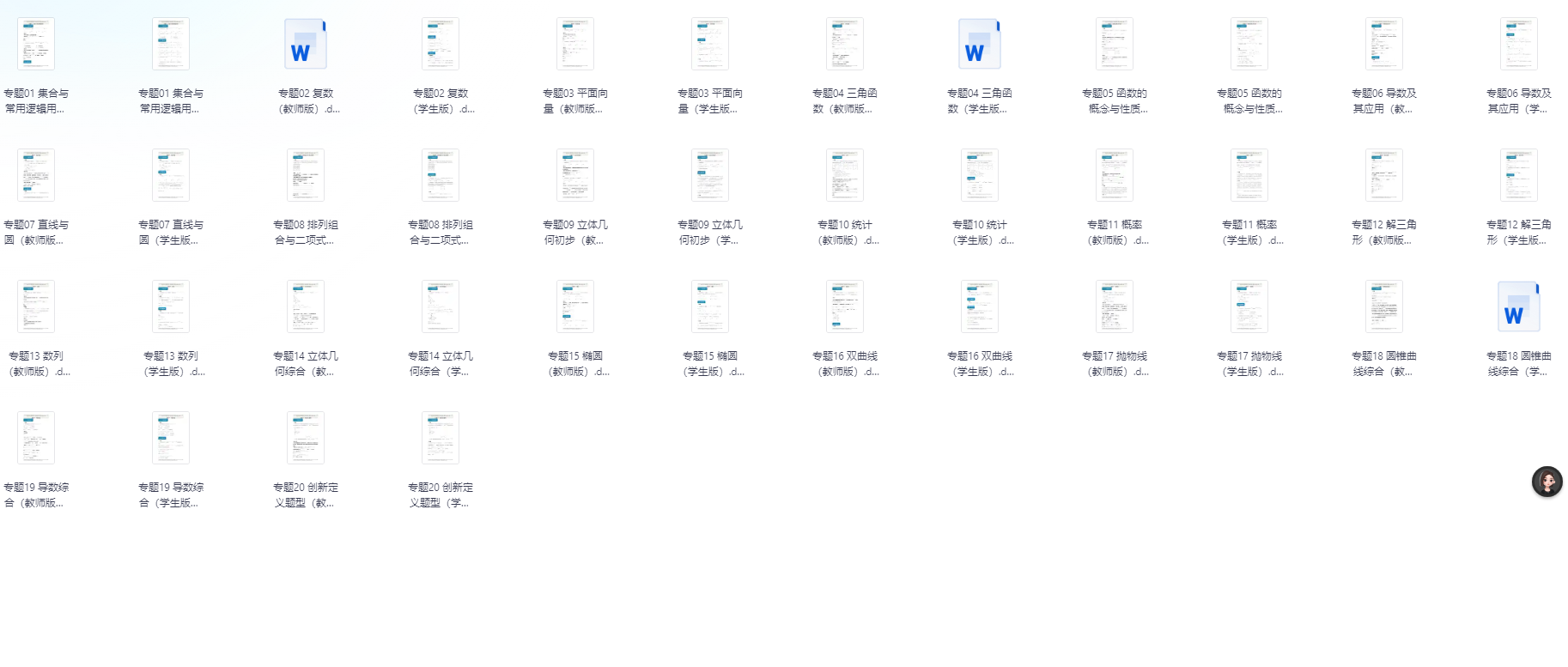Open 专题20 创新定义题型（学生版）file

point(441,439)
